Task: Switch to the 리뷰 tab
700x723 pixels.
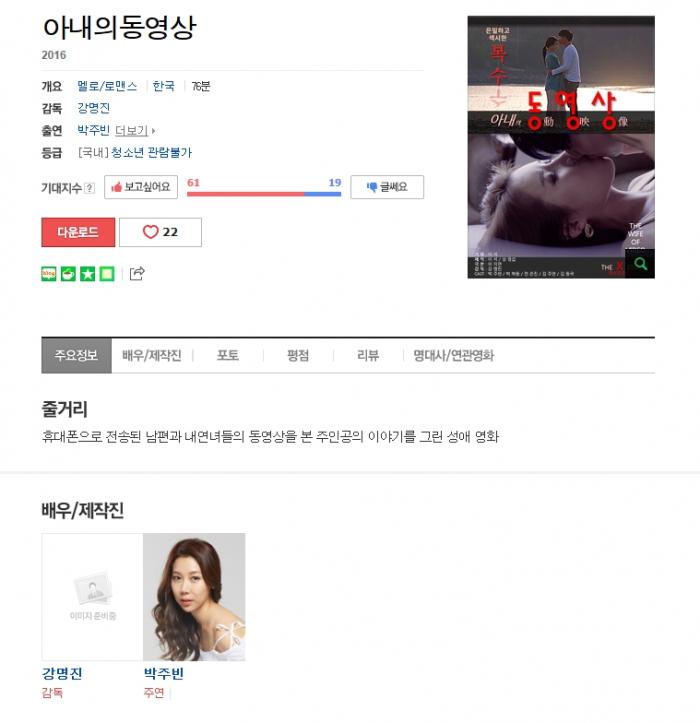Action: pyautogui.click(x=368, y=356)
